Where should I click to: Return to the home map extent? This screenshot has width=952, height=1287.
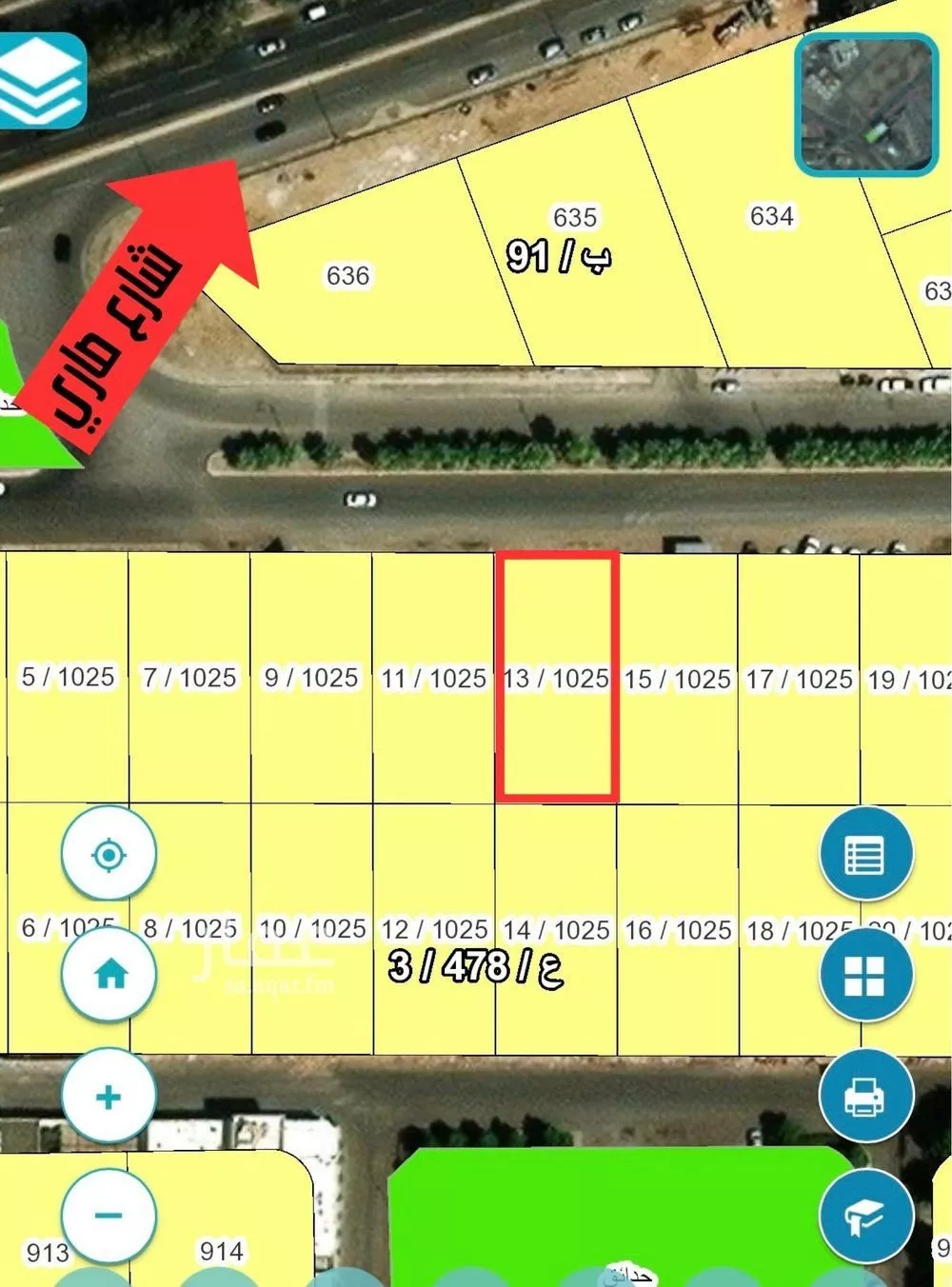110,975
